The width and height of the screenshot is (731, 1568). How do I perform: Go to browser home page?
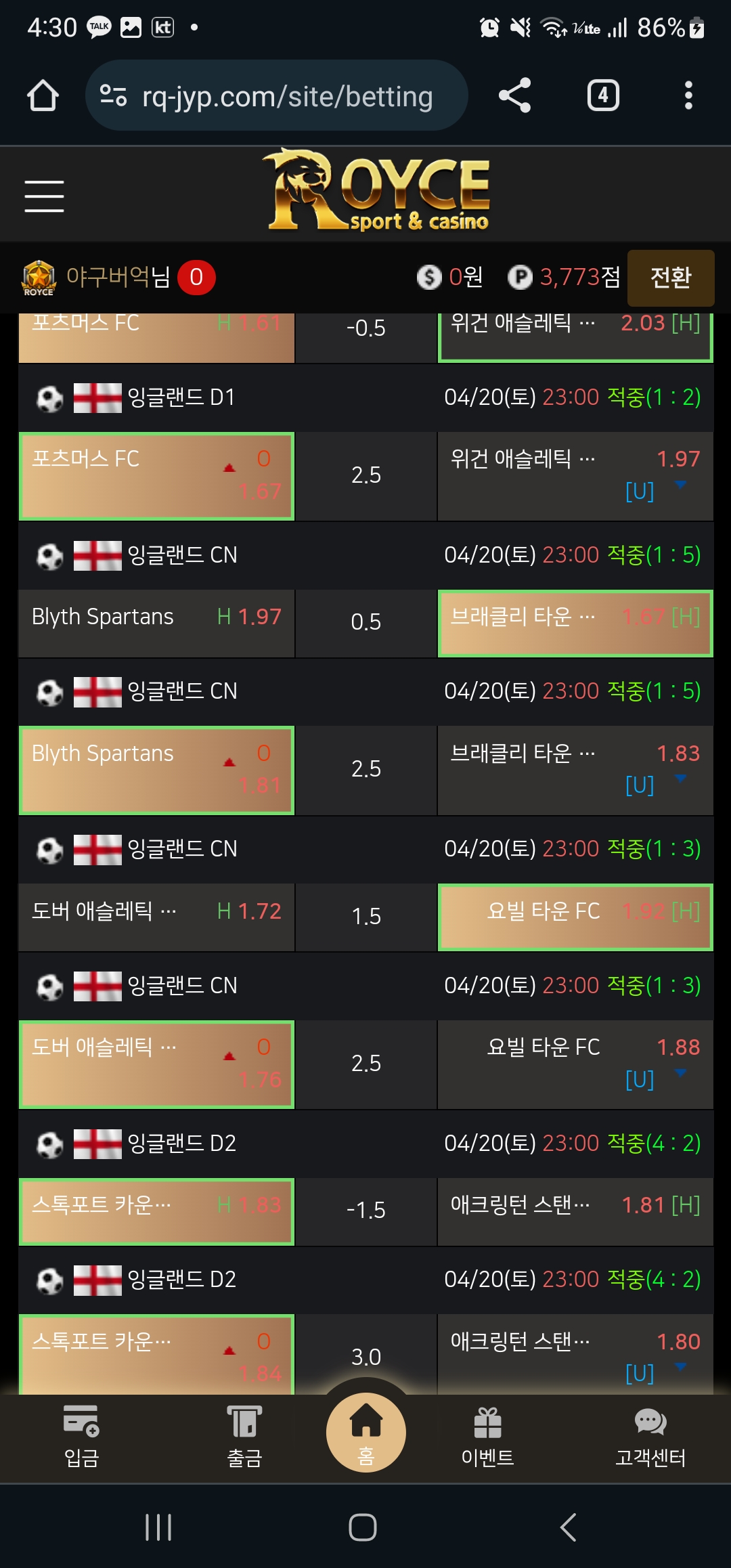click(x=43, y=95)
